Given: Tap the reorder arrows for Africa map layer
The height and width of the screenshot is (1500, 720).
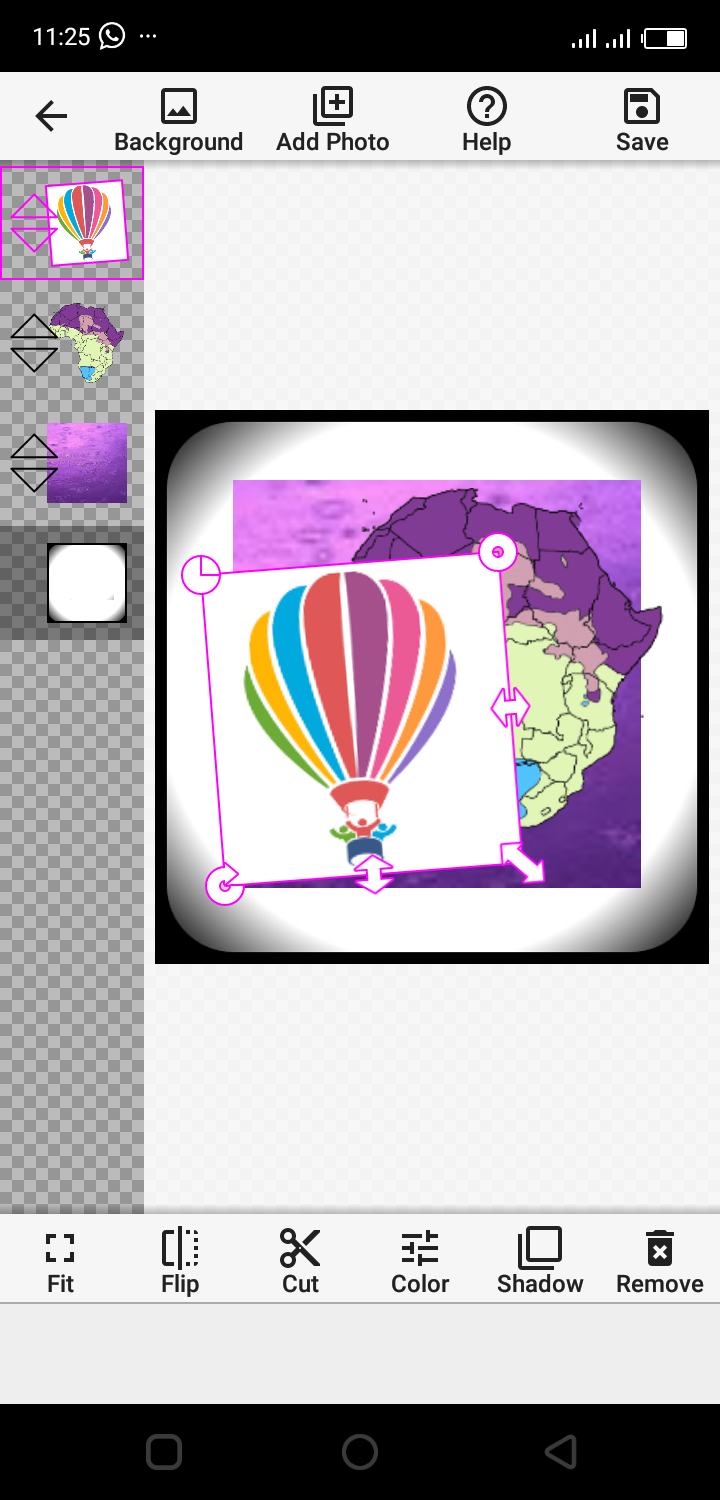Looking at the screenshot, I should (33, 343).
